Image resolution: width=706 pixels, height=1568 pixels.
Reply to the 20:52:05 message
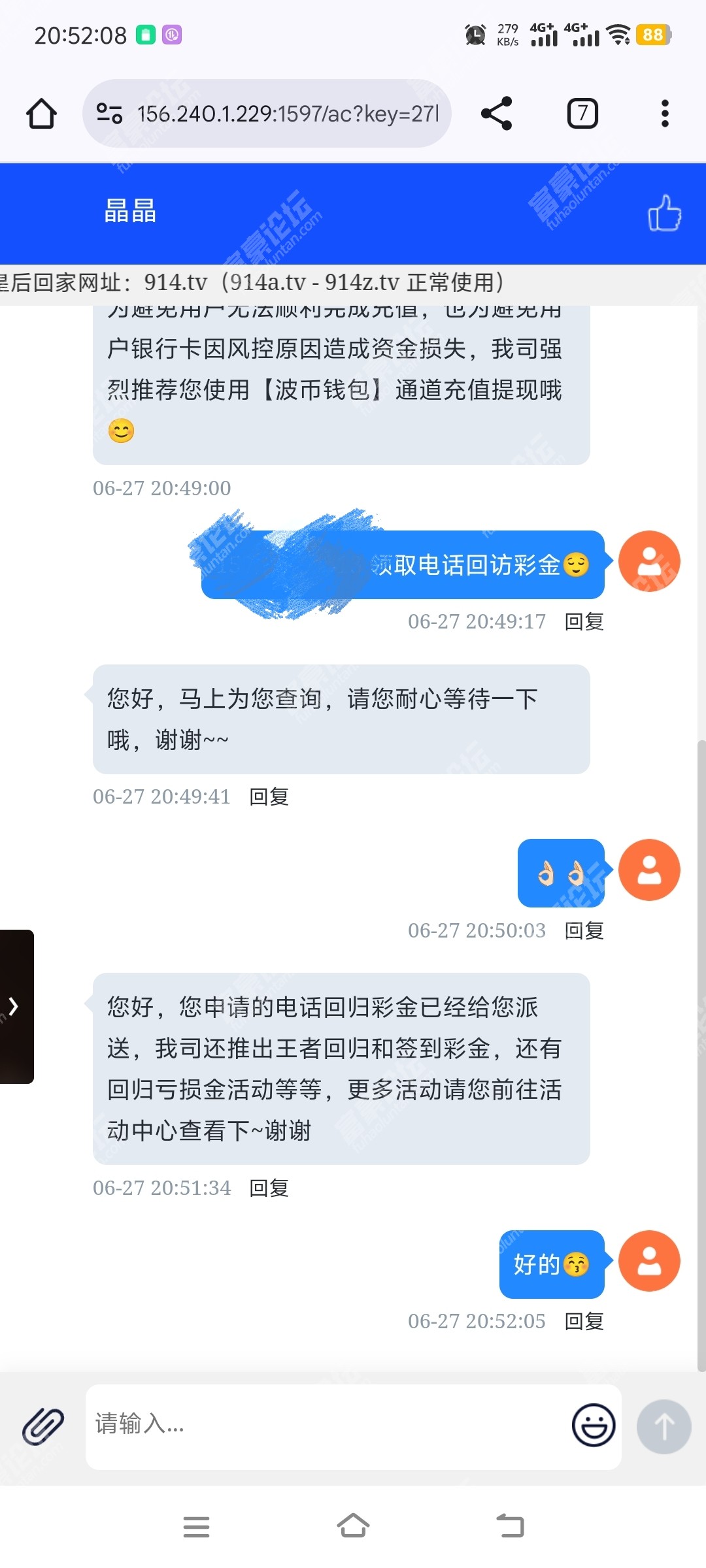click(584, 1321)
